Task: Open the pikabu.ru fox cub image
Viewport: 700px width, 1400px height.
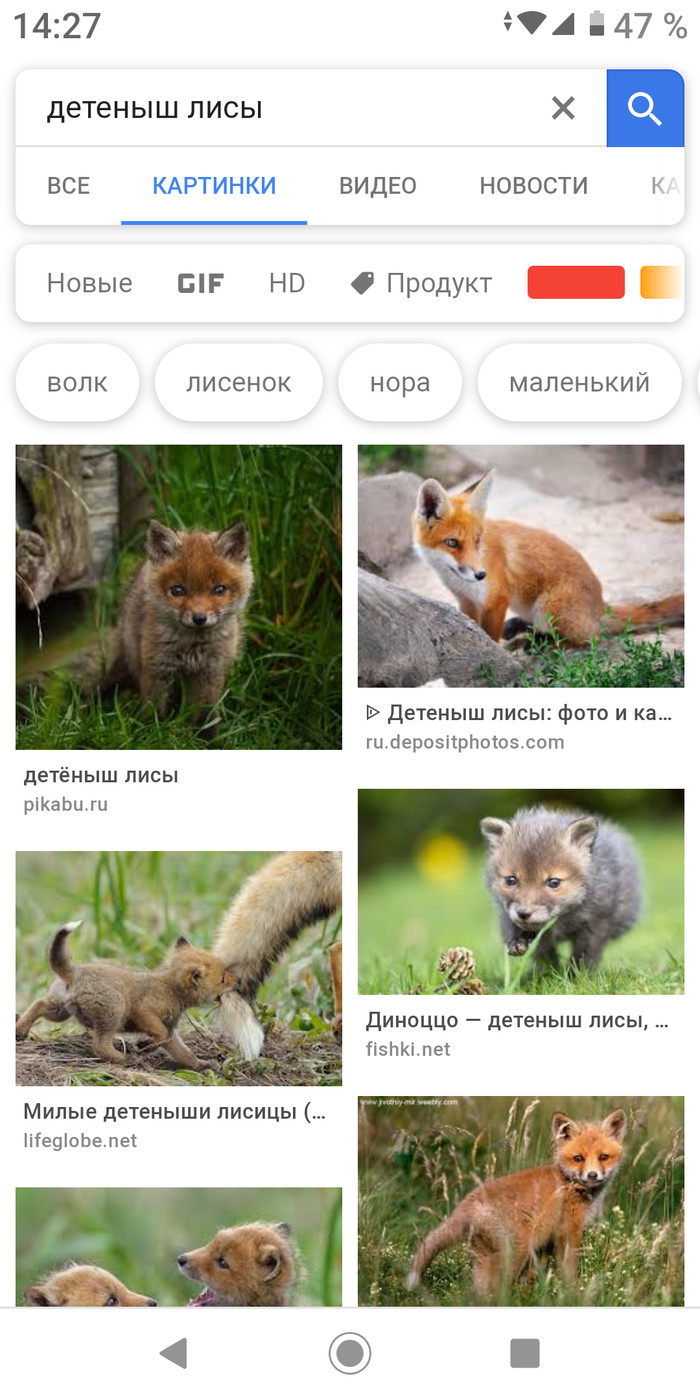Action: pos(178,596)
